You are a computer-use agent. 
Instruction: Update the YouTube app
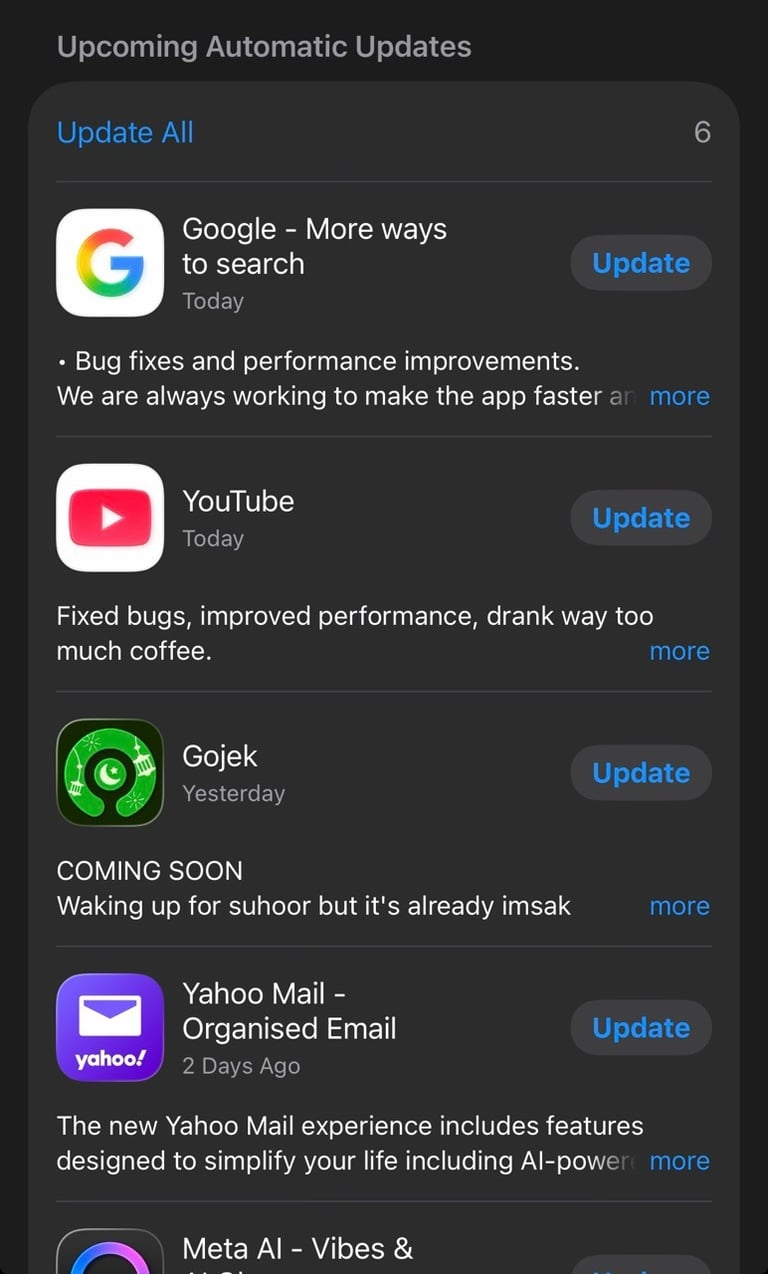pyautogui.click(x=640, y=518)
